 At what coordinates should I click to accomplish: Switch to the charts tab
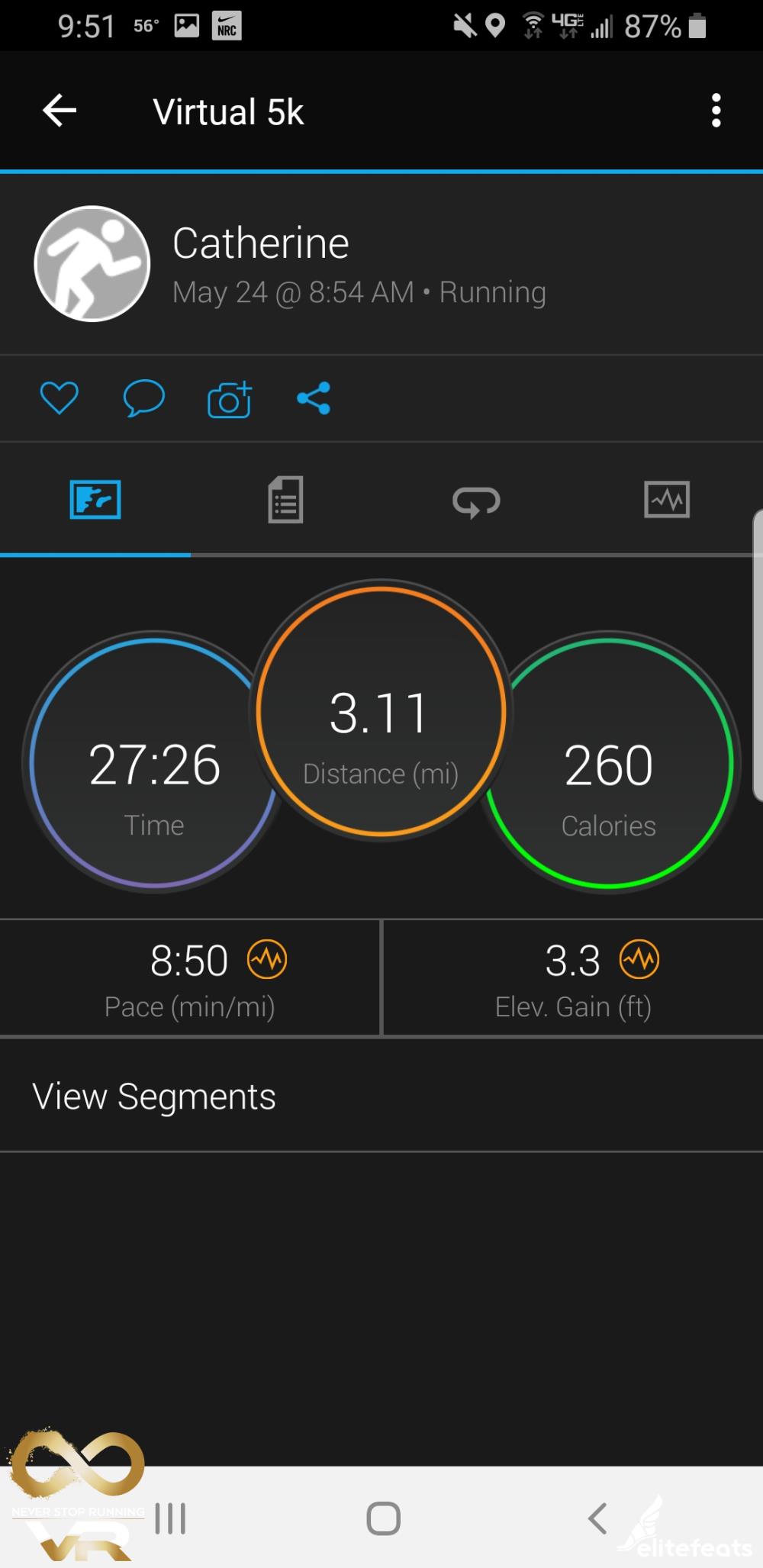coord(667,501)
